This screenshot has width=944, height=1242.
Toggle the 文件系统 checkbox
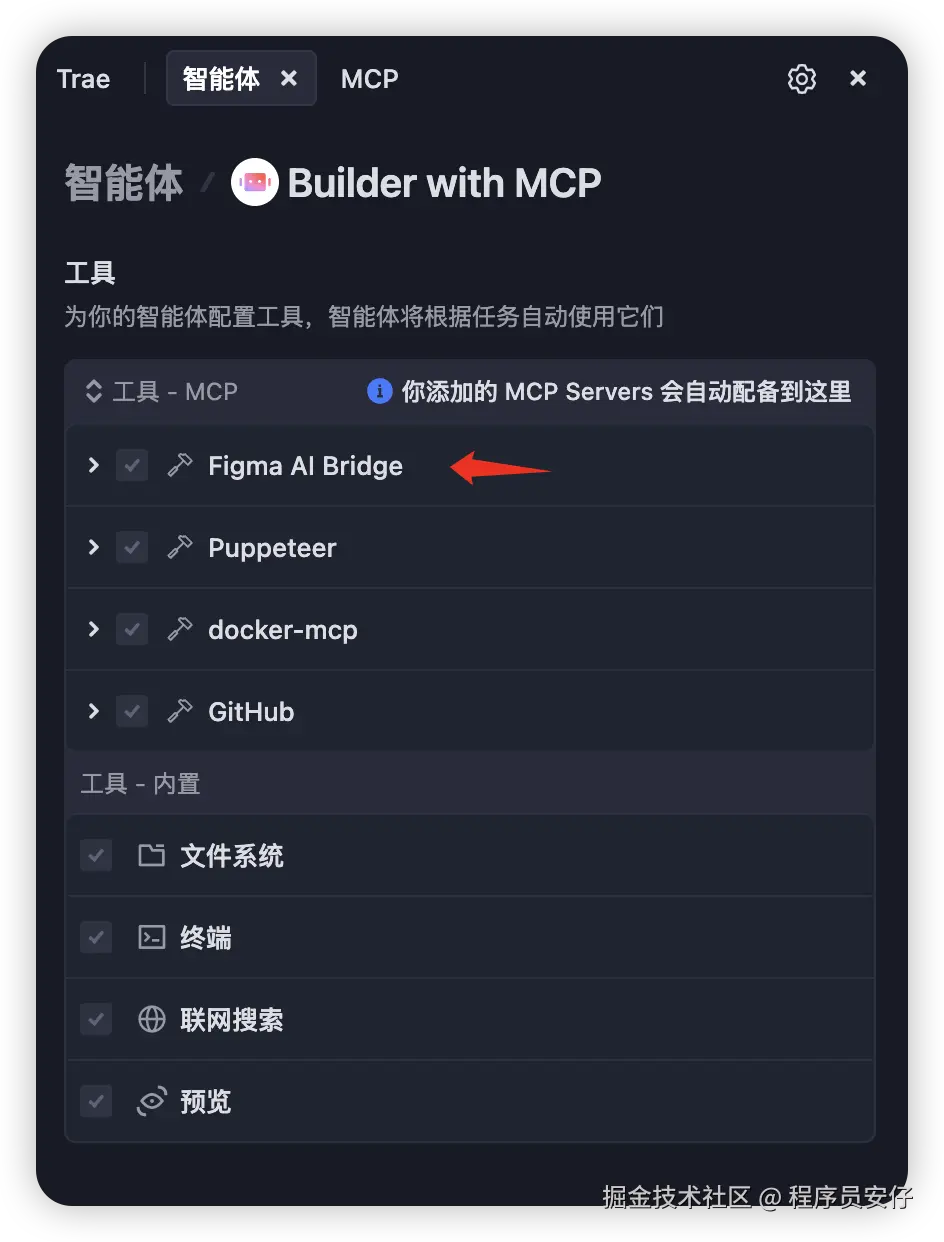[x=96, y=855]
